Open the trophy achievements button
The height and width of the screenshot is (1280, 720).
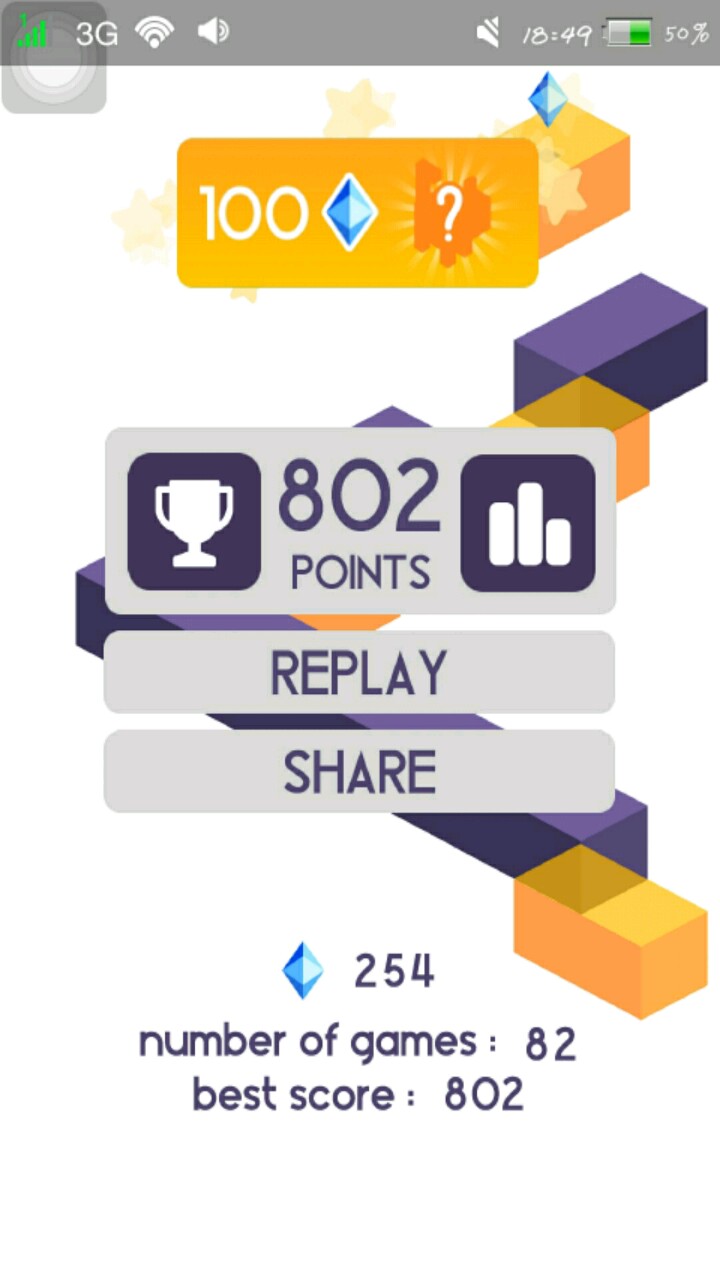194,521
